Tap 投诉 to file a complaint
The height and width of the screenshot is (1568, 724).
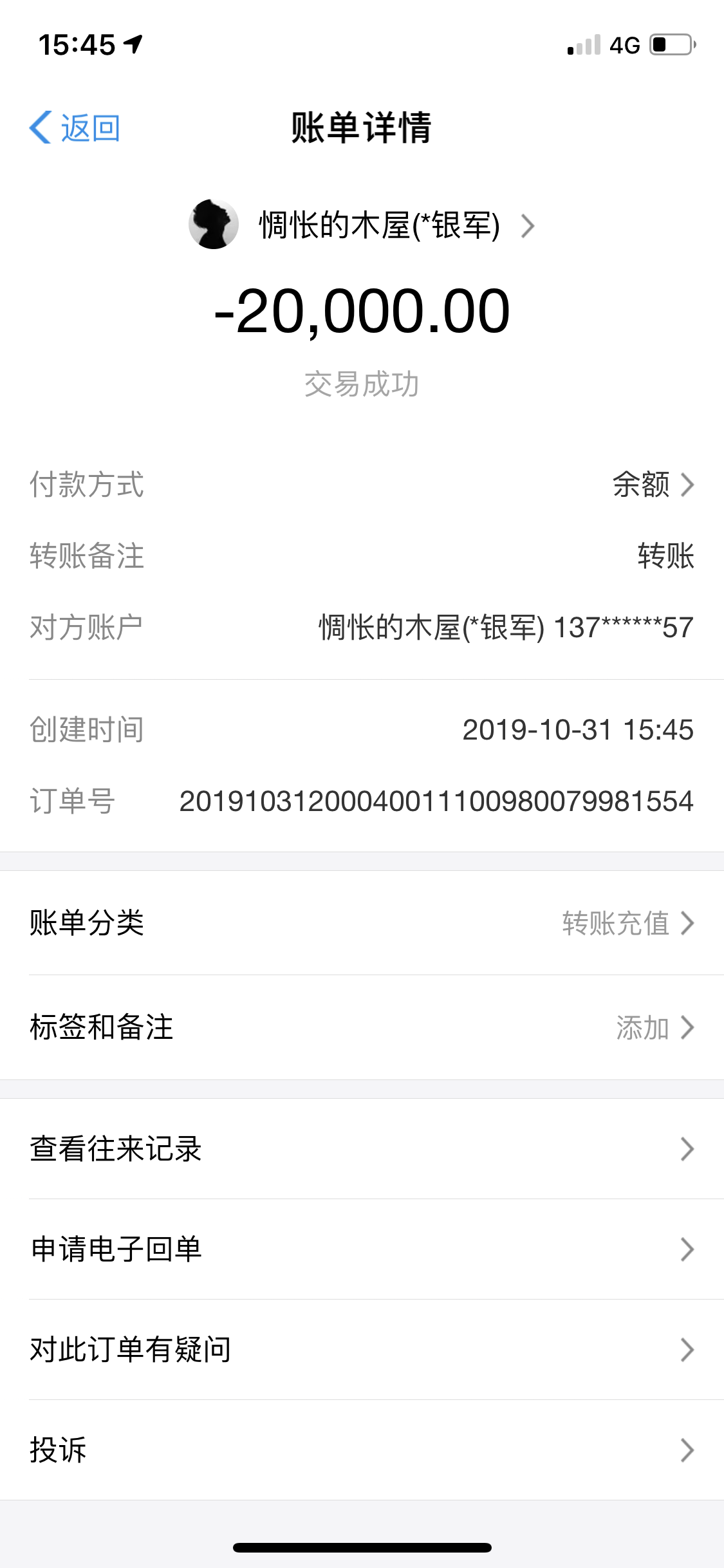coord(362,1450)
